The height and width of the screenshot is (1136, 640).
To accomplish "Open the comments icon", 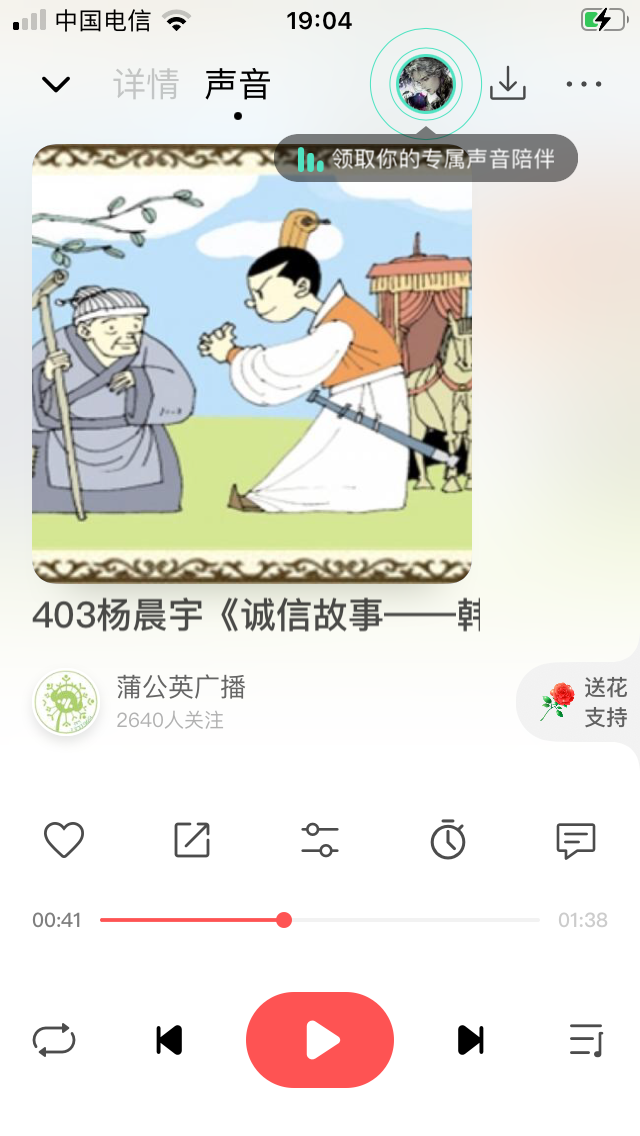I will pos(576,840).
